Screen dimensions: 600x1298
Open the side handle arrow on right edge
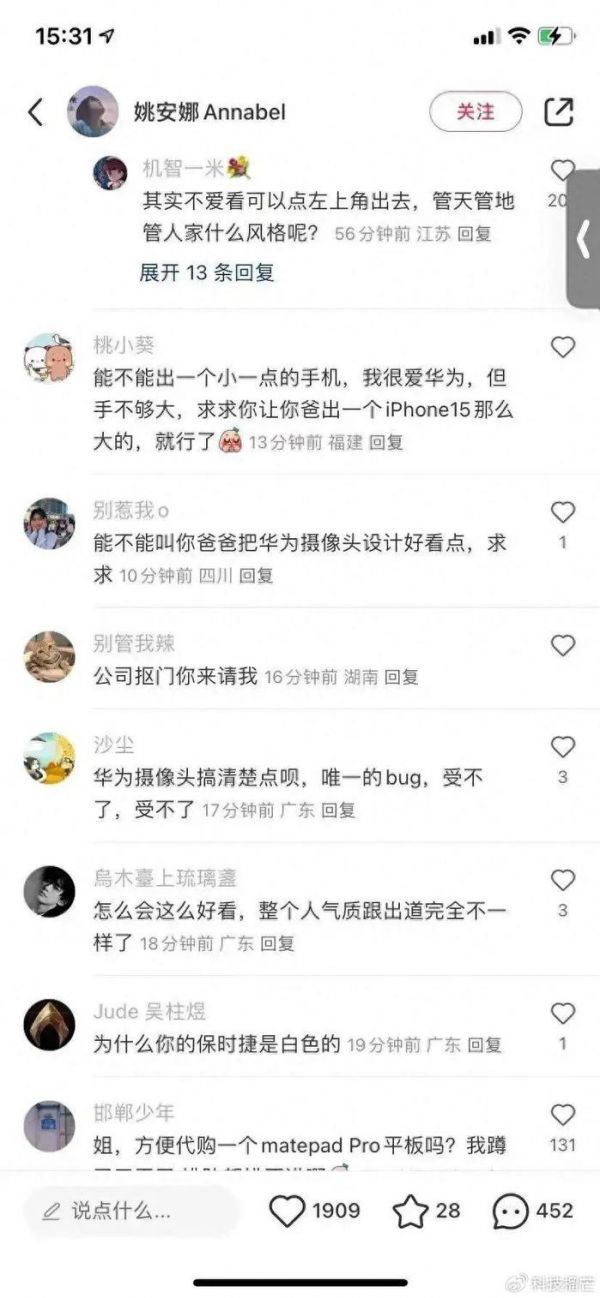584,240
